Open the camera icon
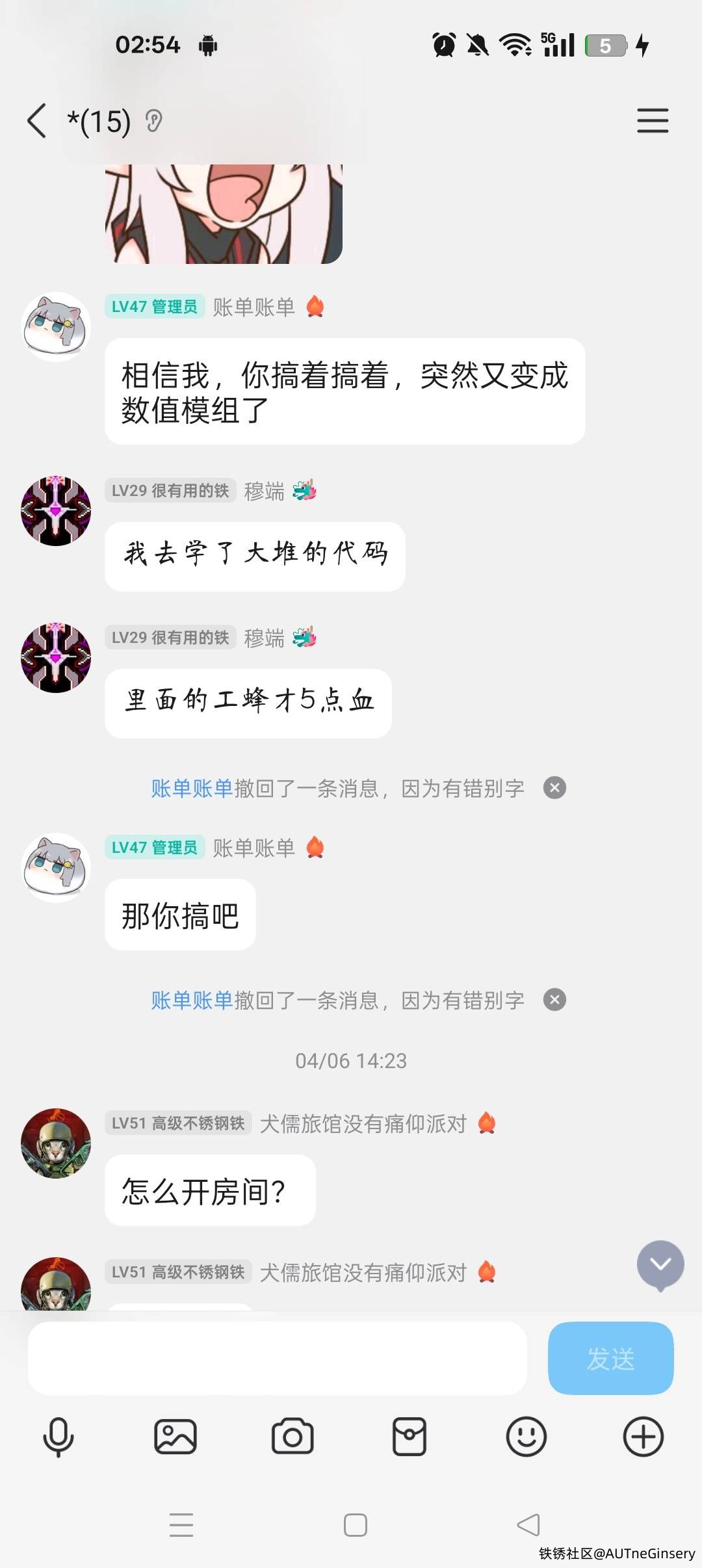Screen dimensions: 702x1568 tap(292, 1437)
